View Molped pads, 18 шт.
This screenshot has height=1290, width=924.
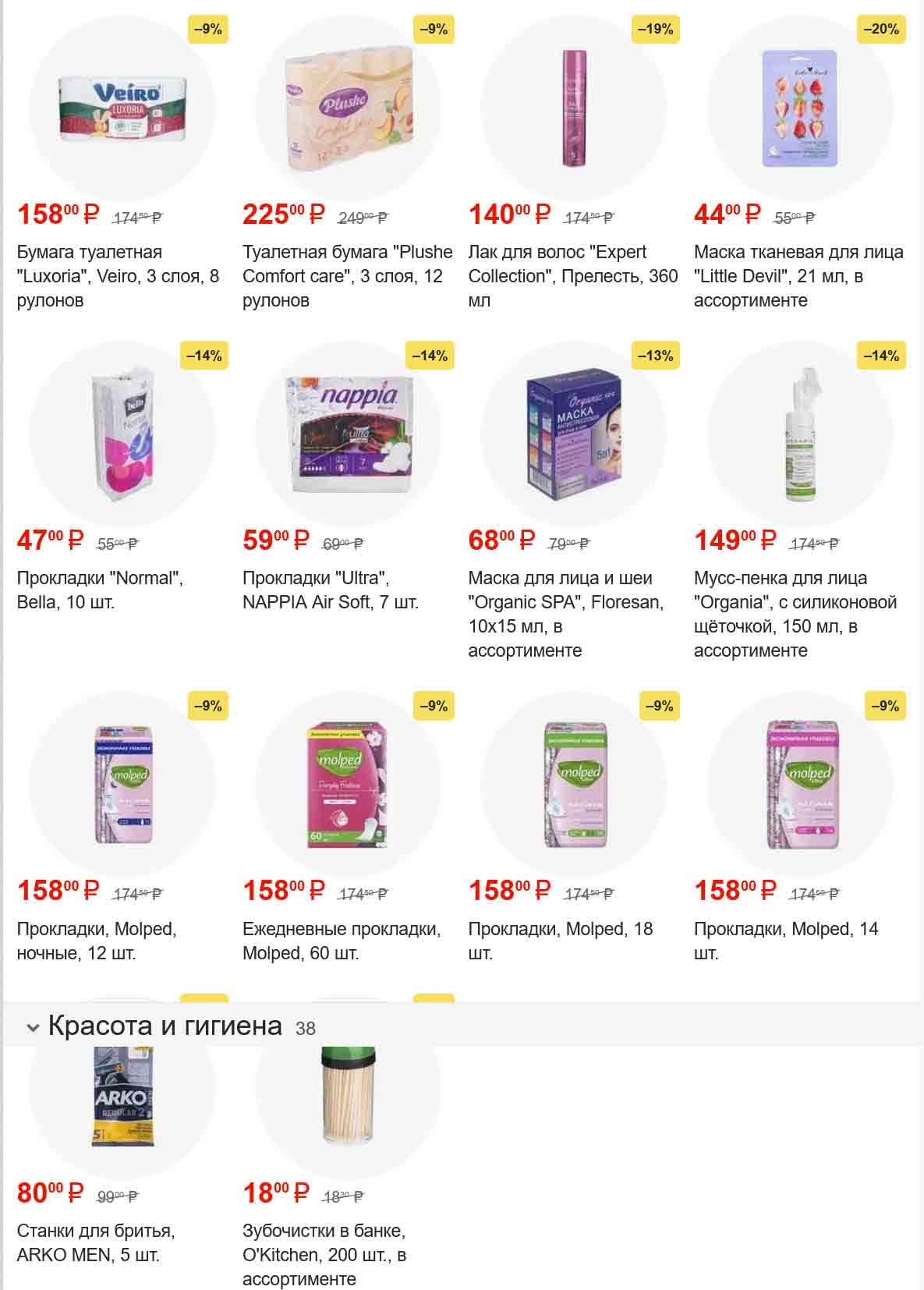(573, 784)
